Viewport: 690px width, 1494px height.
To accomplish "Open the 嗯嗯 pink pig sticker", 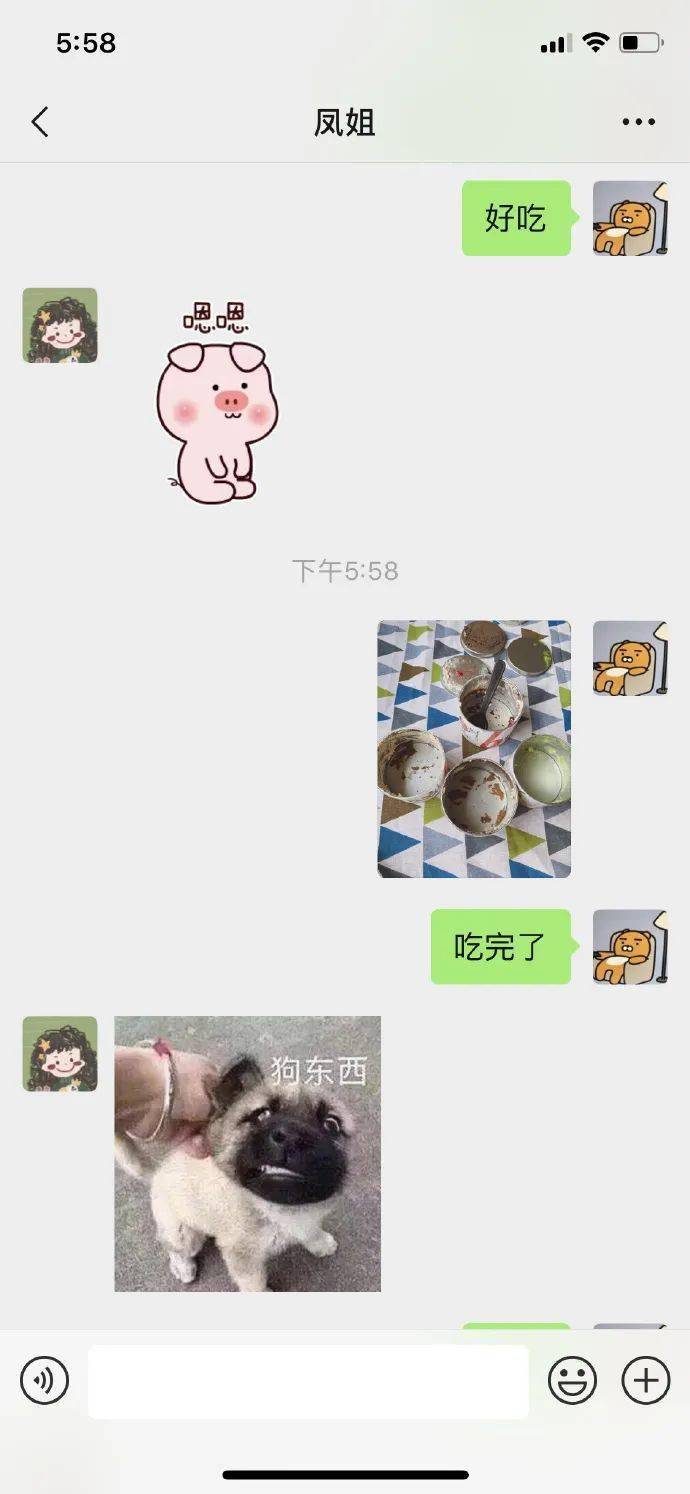I will pyautogui.click(x=216, y=402).
